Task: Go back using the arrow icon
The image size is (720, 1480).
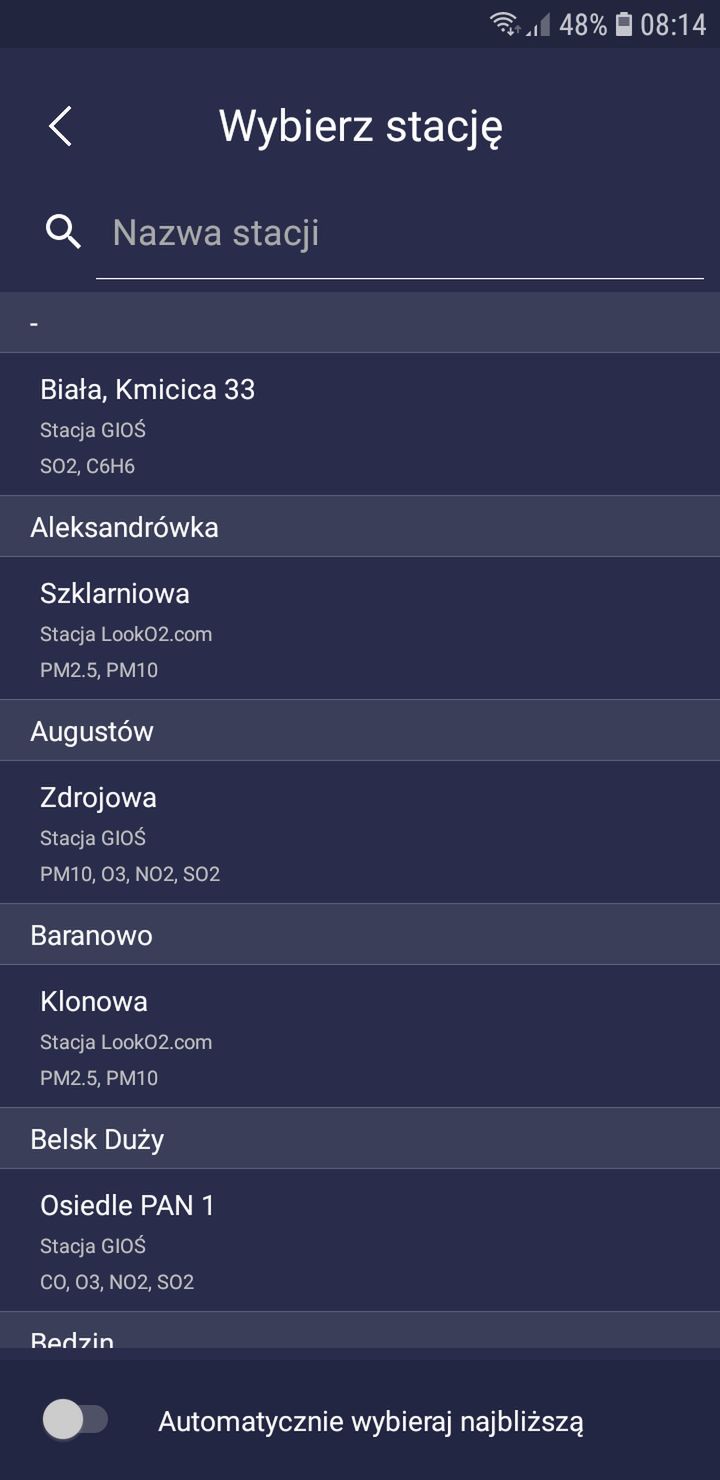Action: (60, 126)
